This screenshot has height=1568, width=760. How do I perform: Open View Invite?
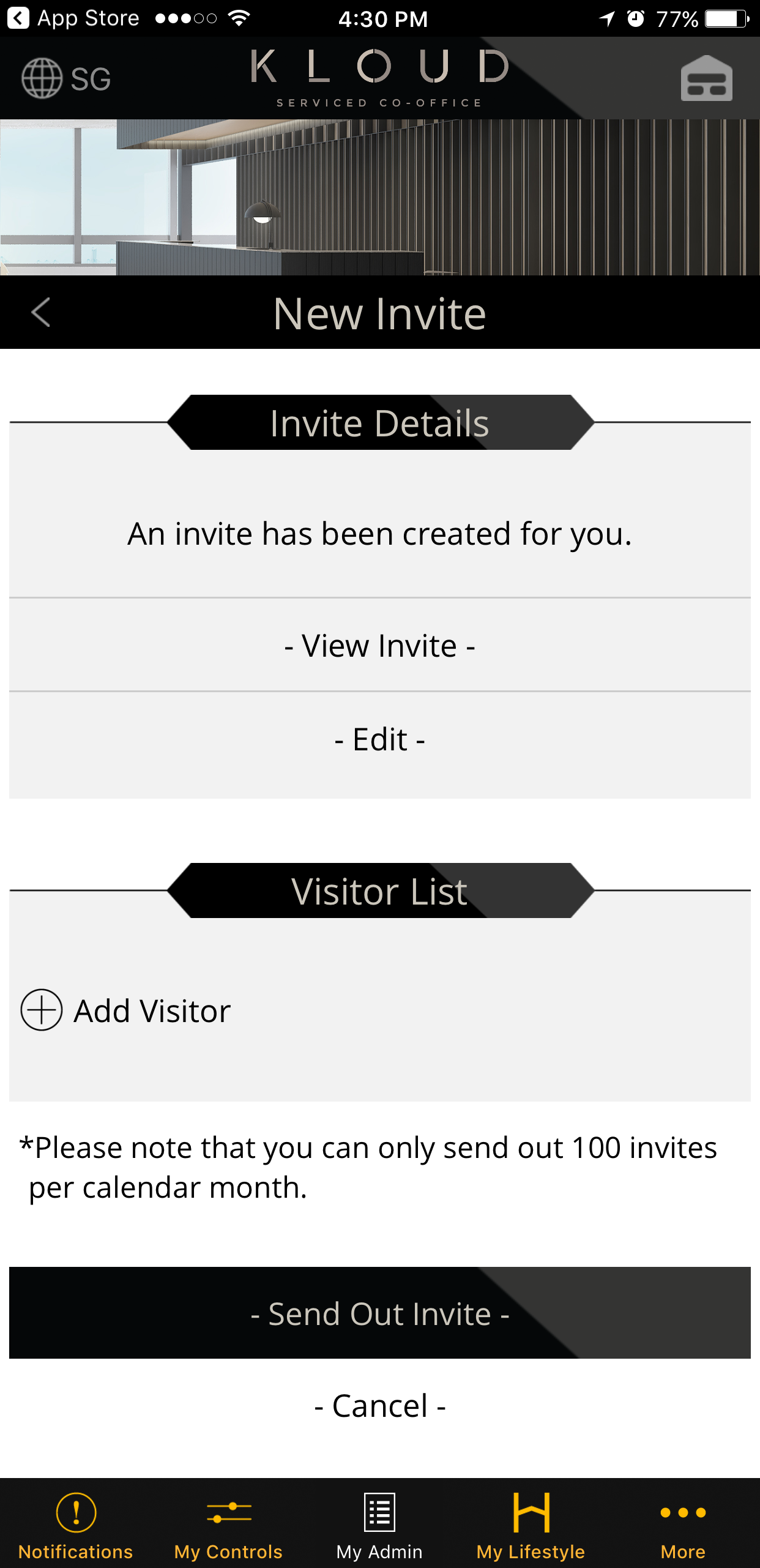point(380,645)
